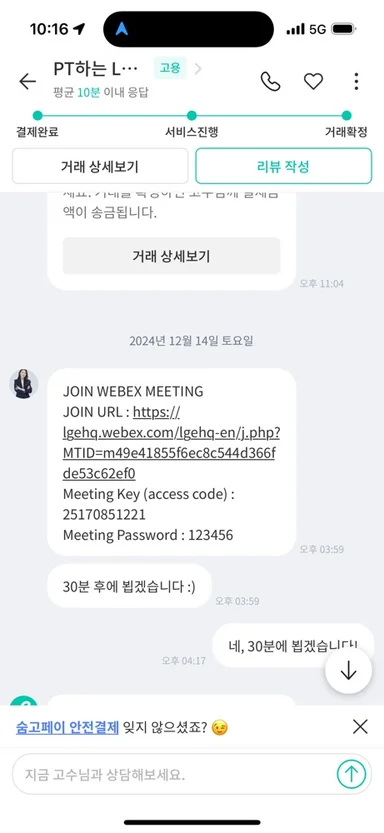Image resolution: width=384 pixels, height=833 pixels.
Task: Write a review via 리뷰 작성
Action: (284, 166)
